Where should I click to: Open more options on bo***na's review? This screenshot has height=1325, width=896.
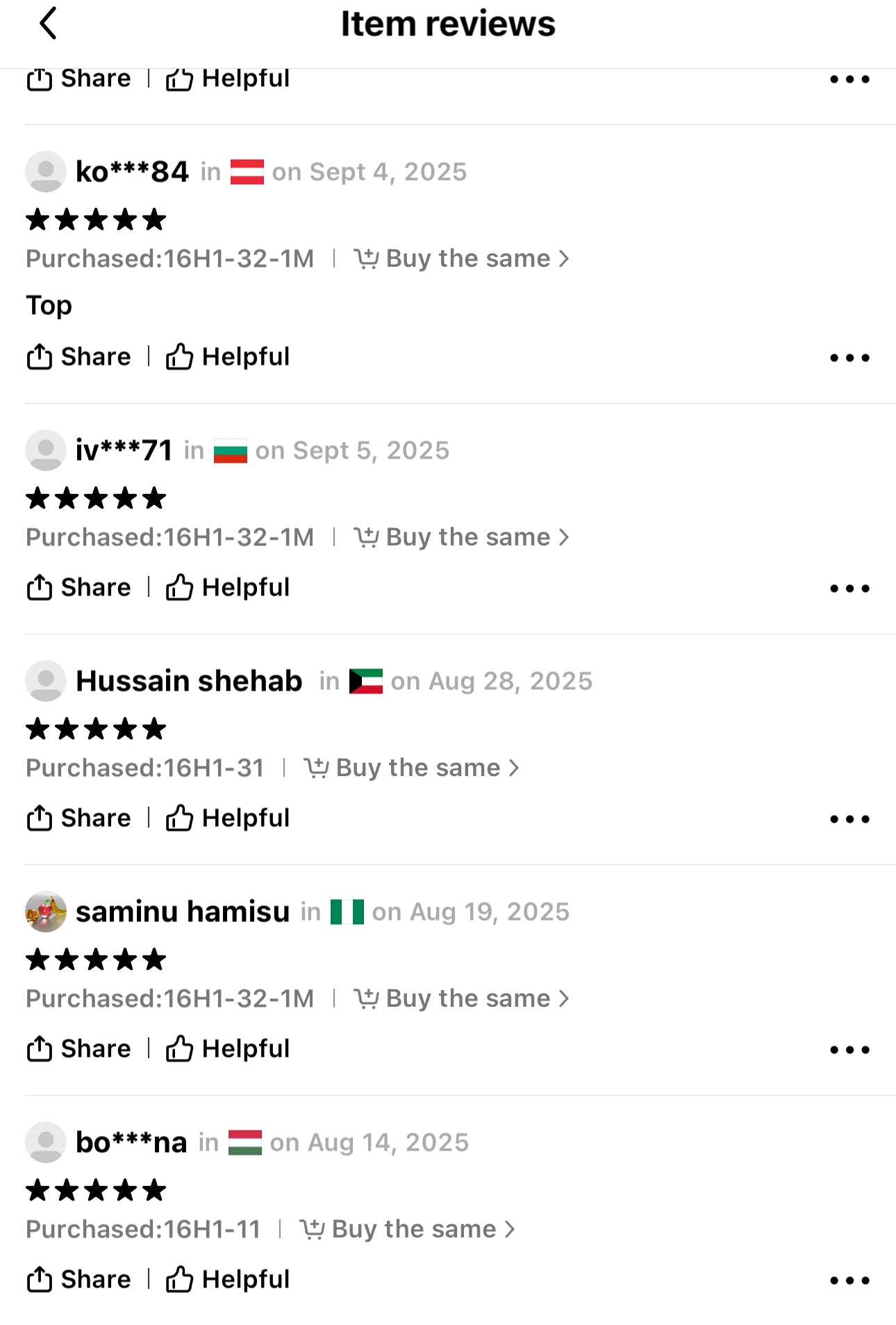[849, 1281]
